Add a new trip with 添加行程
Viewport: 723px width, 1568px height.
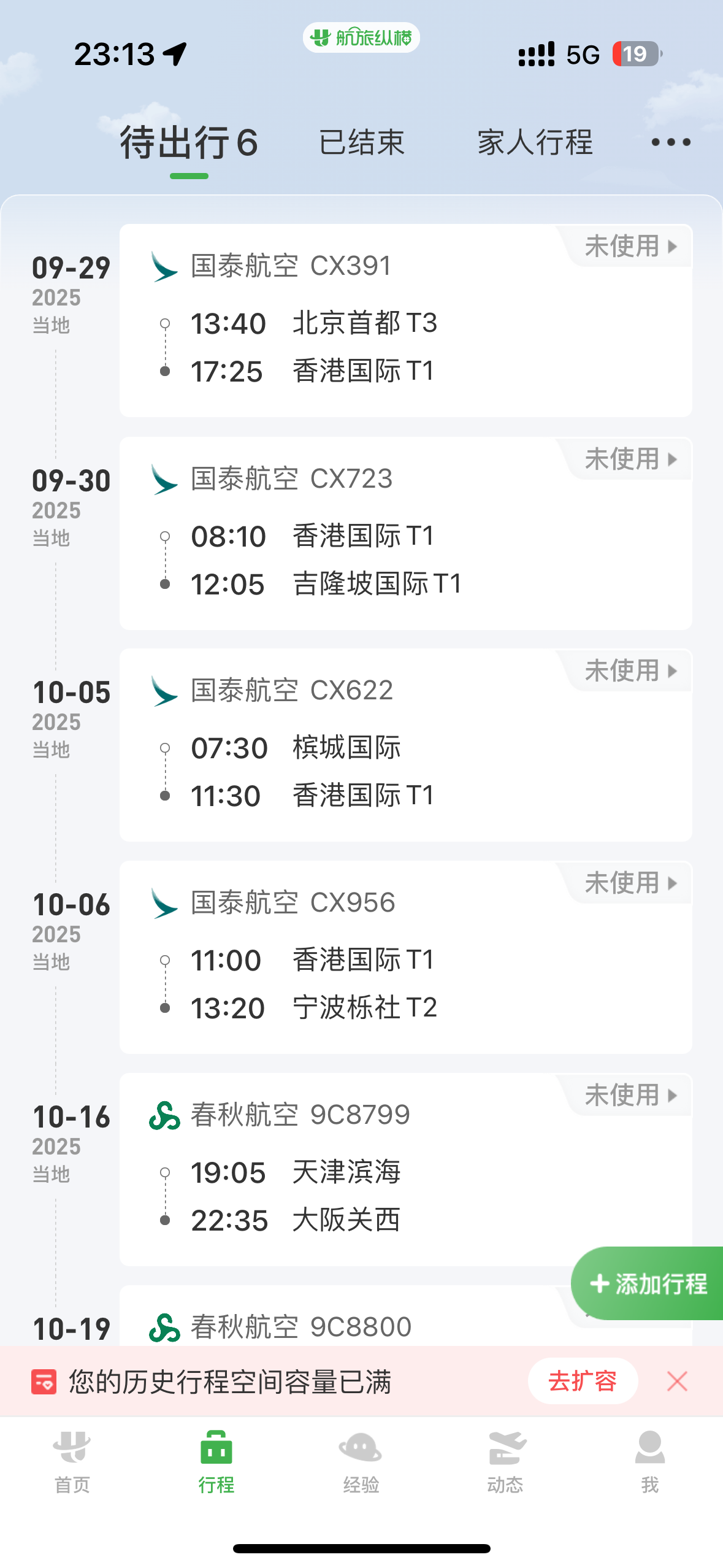pos(648,1283)
